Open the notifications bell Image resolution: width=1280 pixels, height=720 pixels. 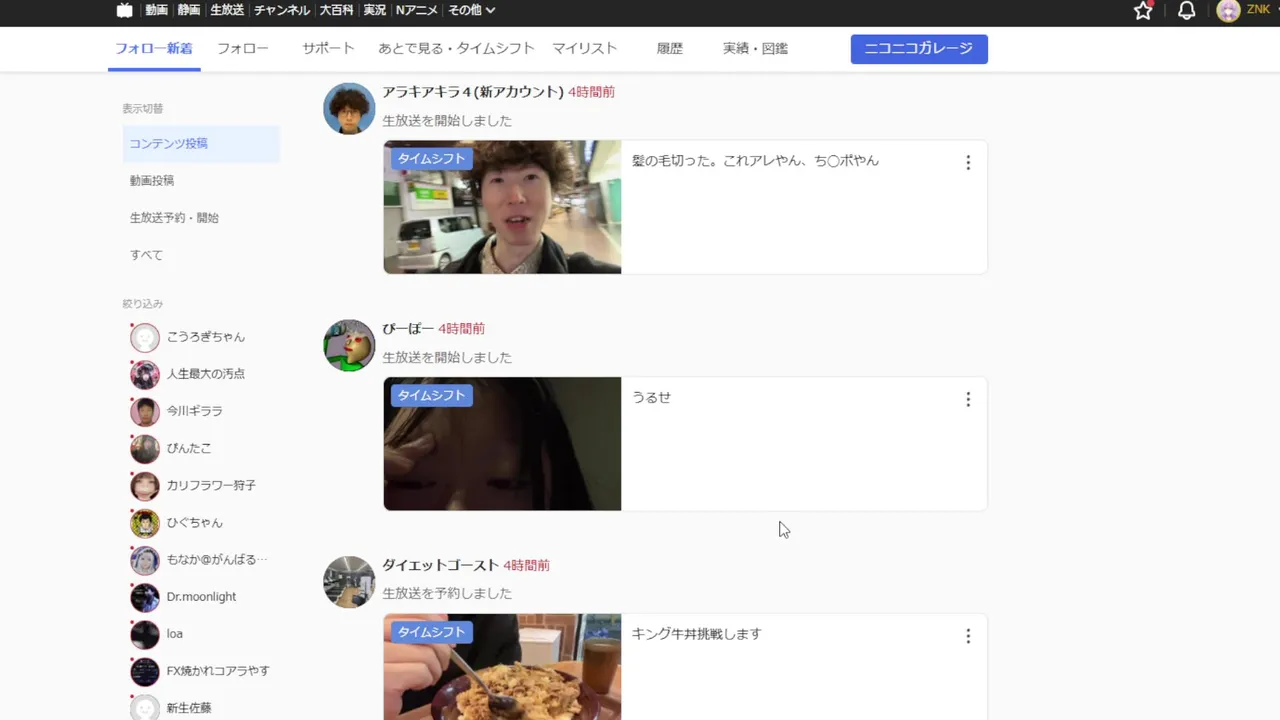(1186, 11)
